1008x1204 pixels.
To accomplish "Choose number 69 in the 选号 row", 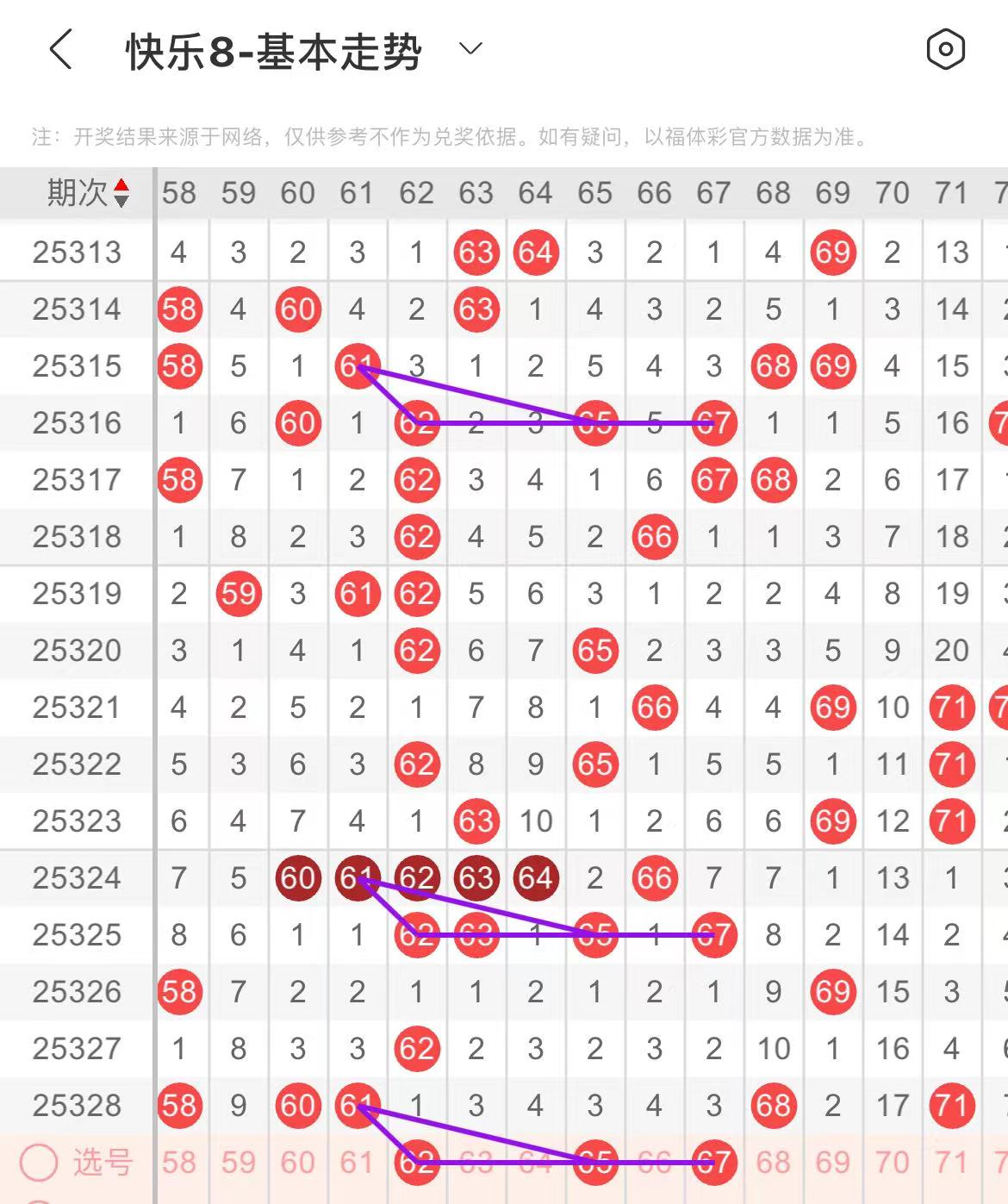I will (x=833, y=1163).
